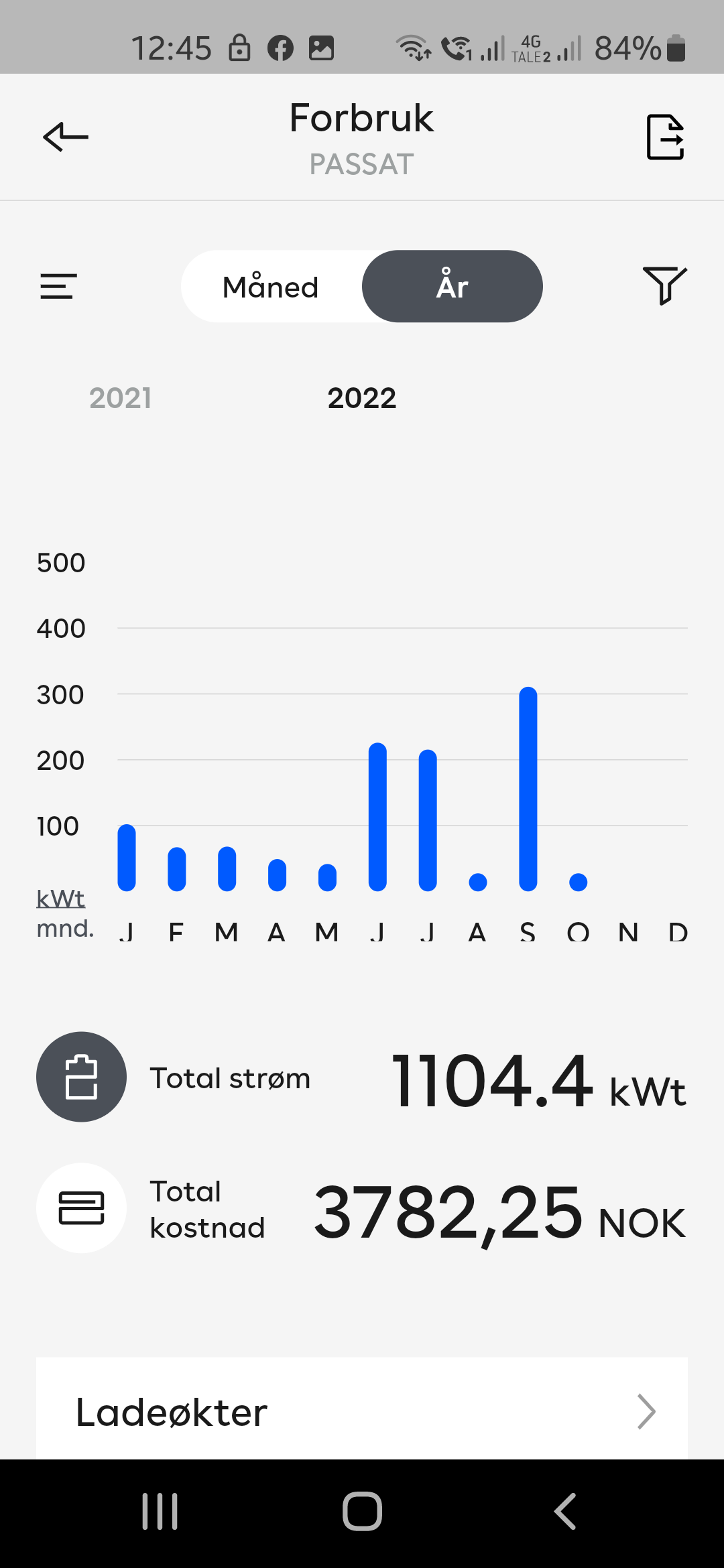Screen dimensions: 724x1568
Task: Switch consumption view to Måned
Action: 269,286
